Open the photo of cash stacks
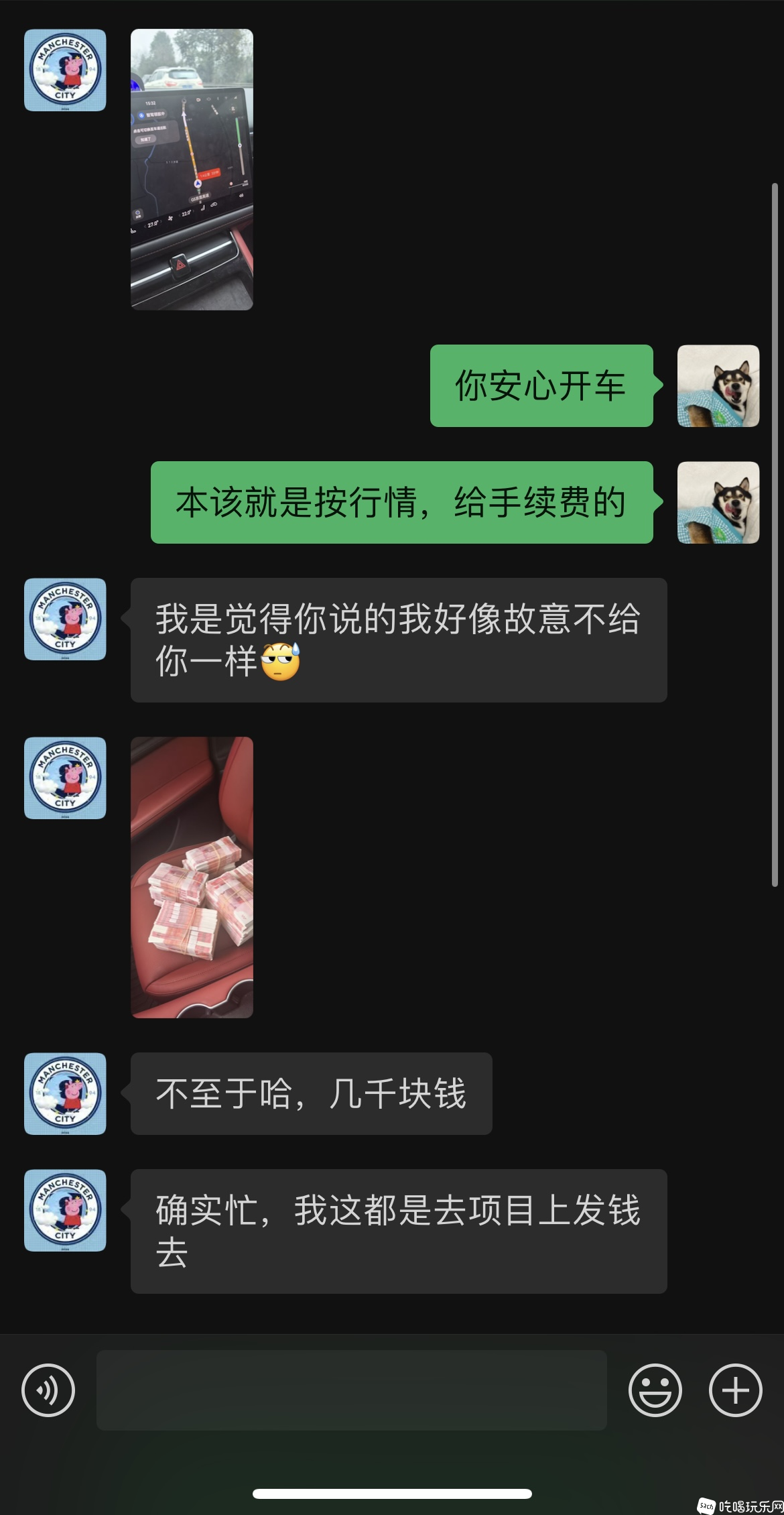 click(192, 877)
